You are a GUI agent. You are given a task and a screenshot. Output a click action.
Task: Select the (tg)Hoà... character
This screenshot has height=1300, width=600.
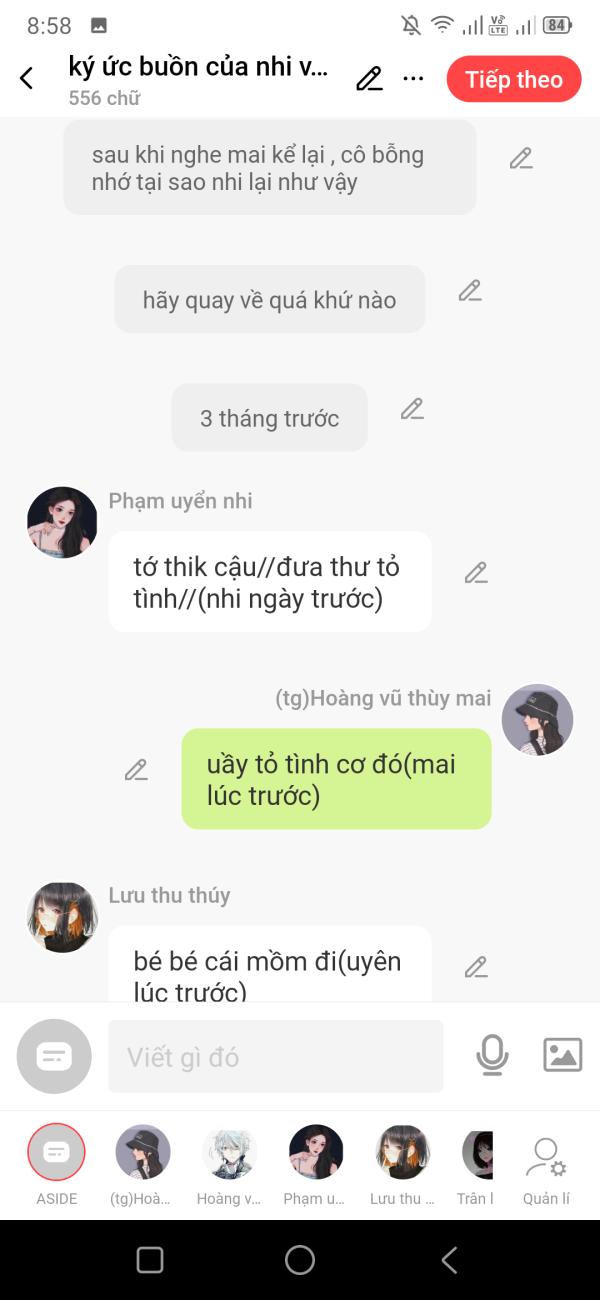coord(143,1164)
